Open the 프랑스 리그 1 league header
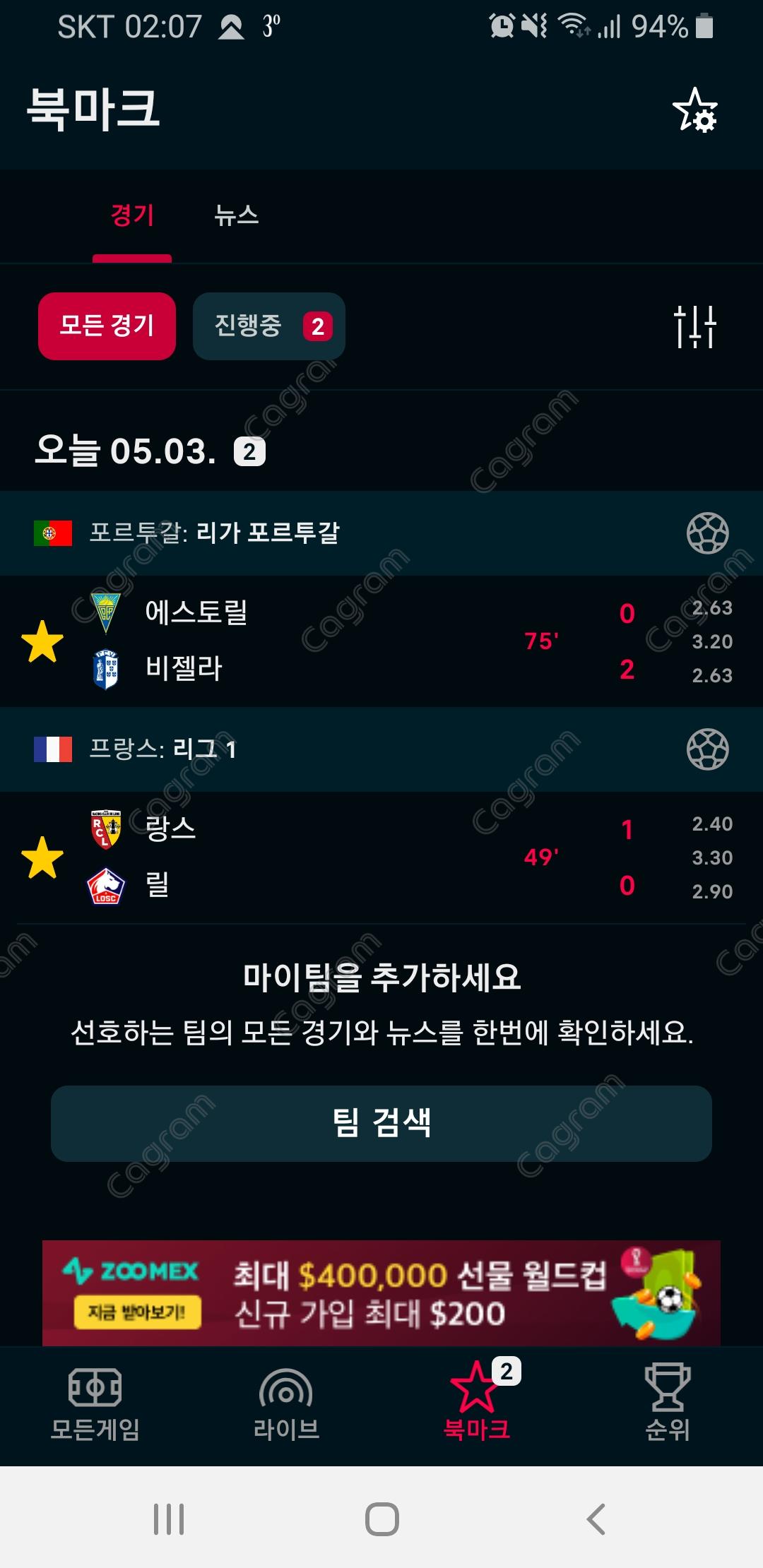Viewport: 763px width, 1568px height. [162, 749]
